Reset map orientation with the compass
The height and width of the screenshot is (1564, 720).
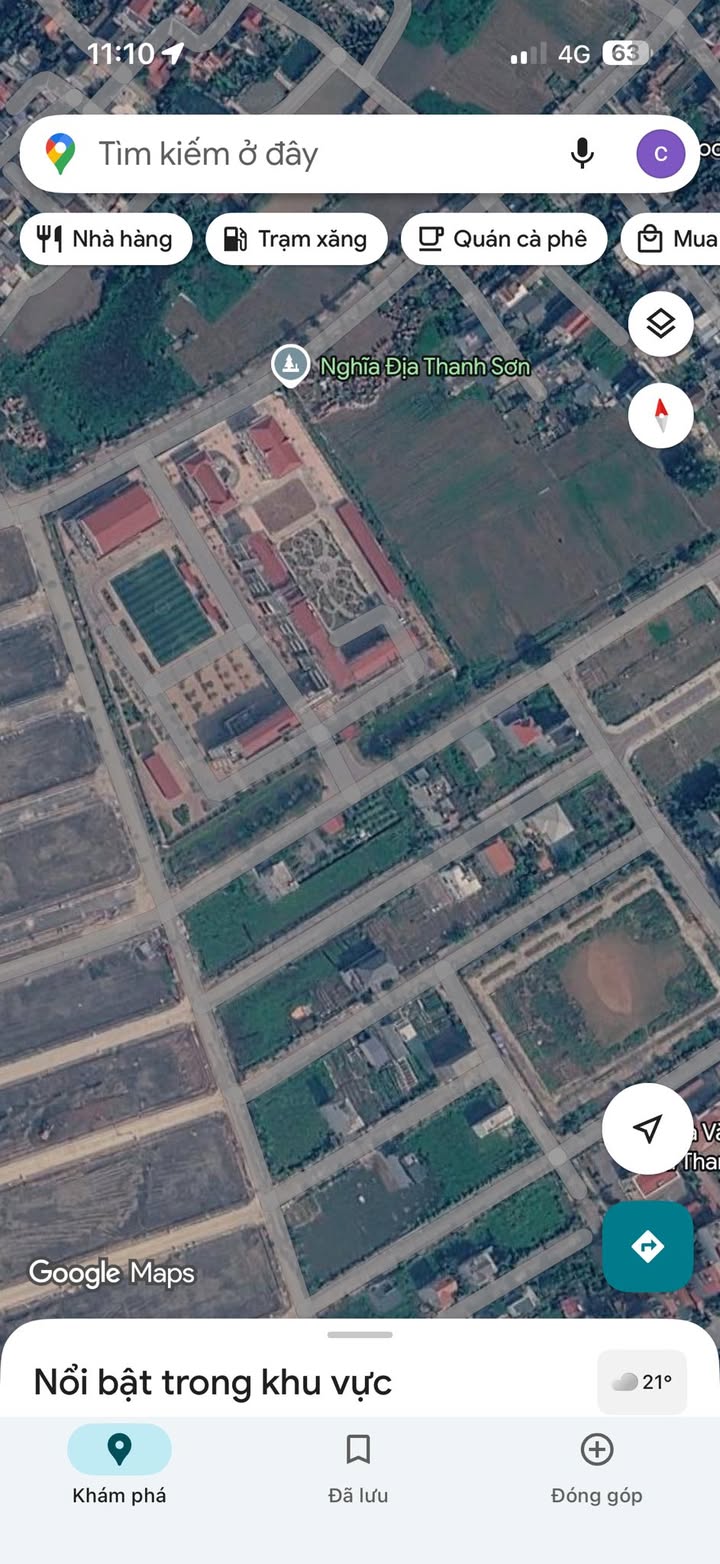(660, 414)
